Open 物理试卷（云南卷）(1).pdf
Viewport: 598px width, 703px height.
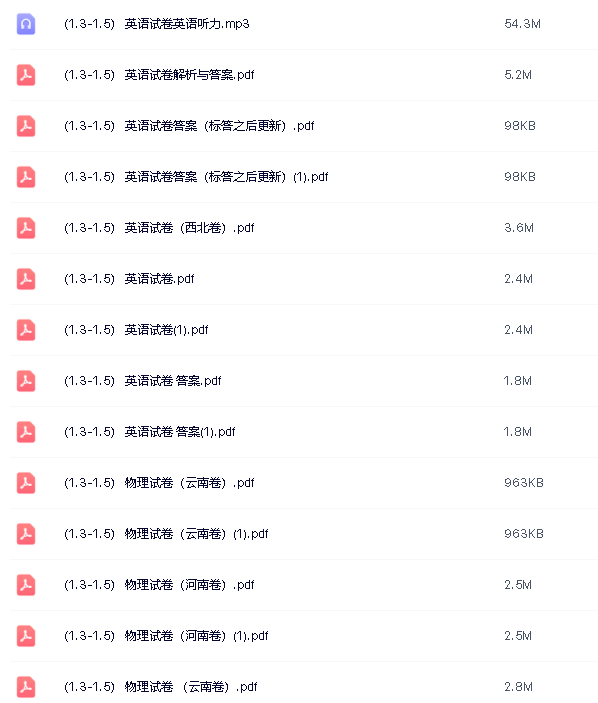click(166, 534)
